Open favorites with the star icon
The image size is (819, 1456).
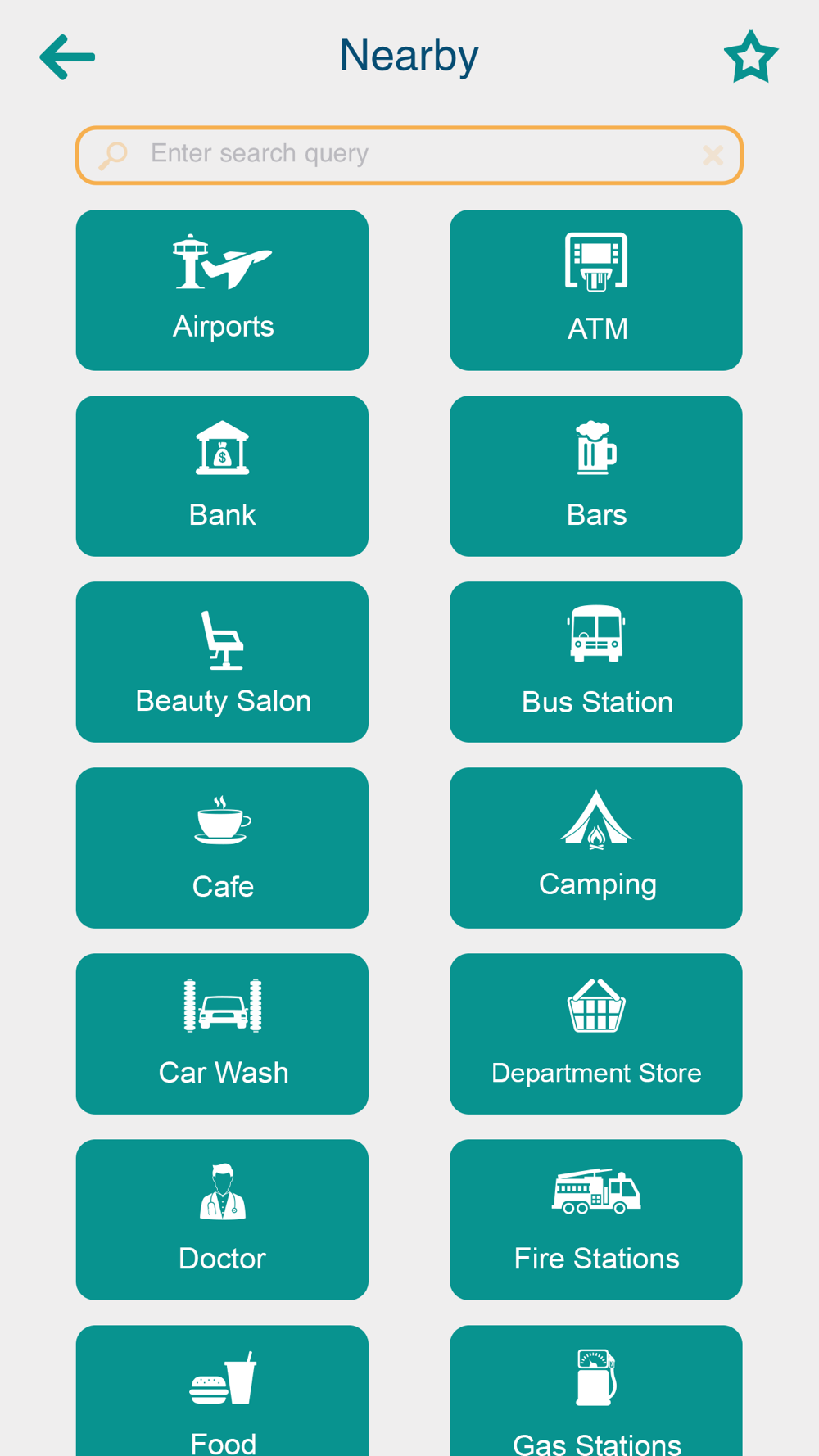tap(751, 57)
